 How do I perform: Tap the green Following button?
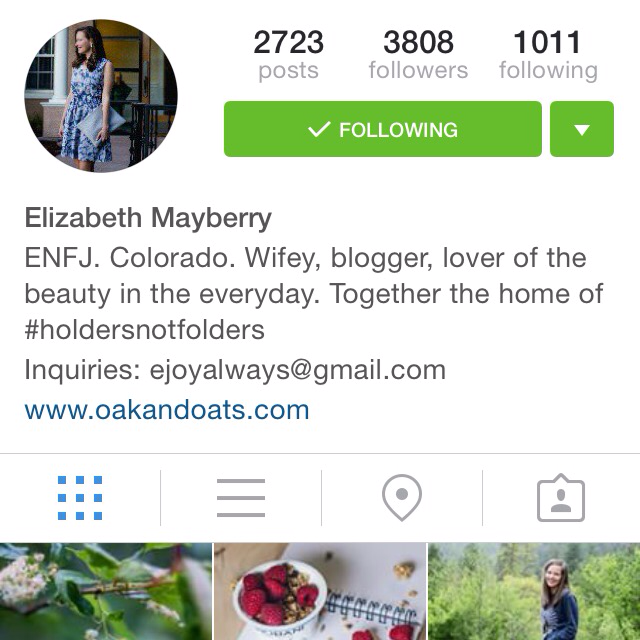click(382, 129)
